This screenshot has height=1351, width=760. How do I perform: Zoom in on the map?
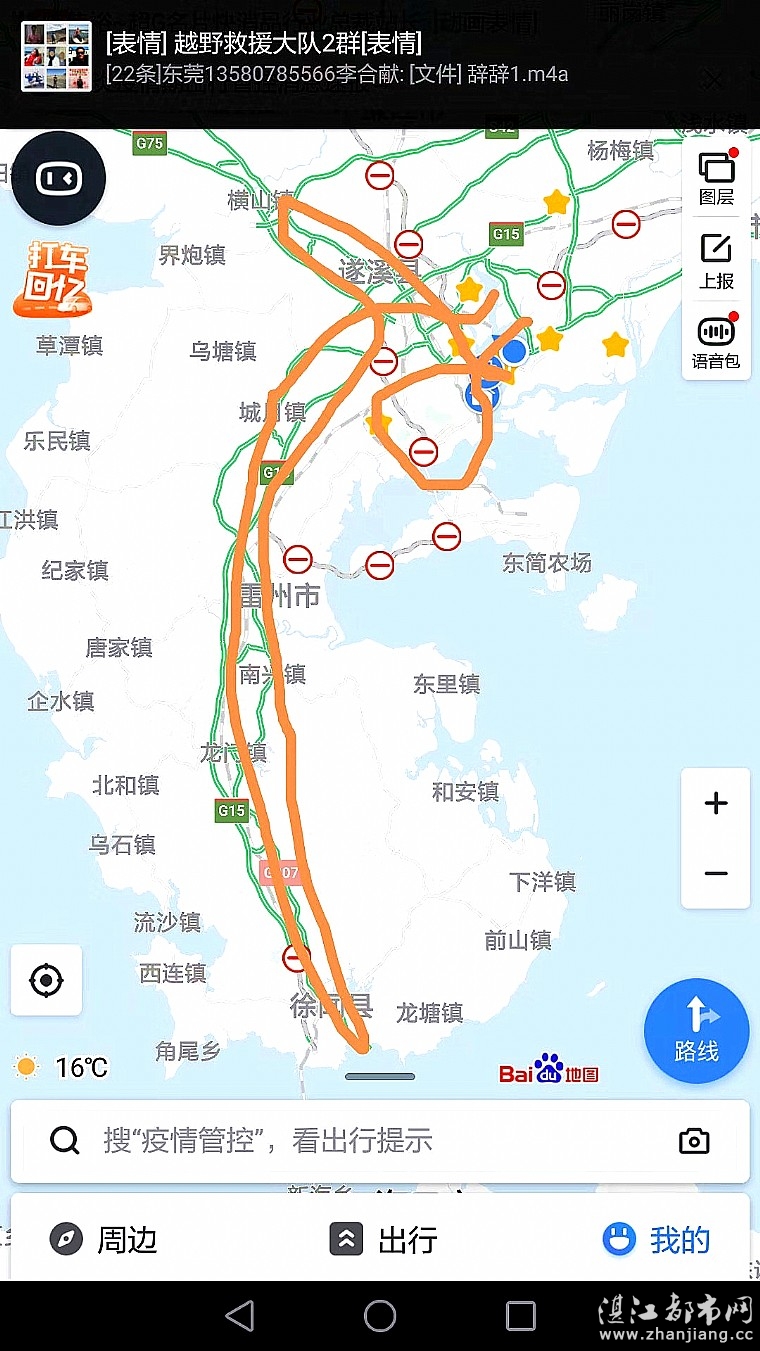[x=716, y=803]
